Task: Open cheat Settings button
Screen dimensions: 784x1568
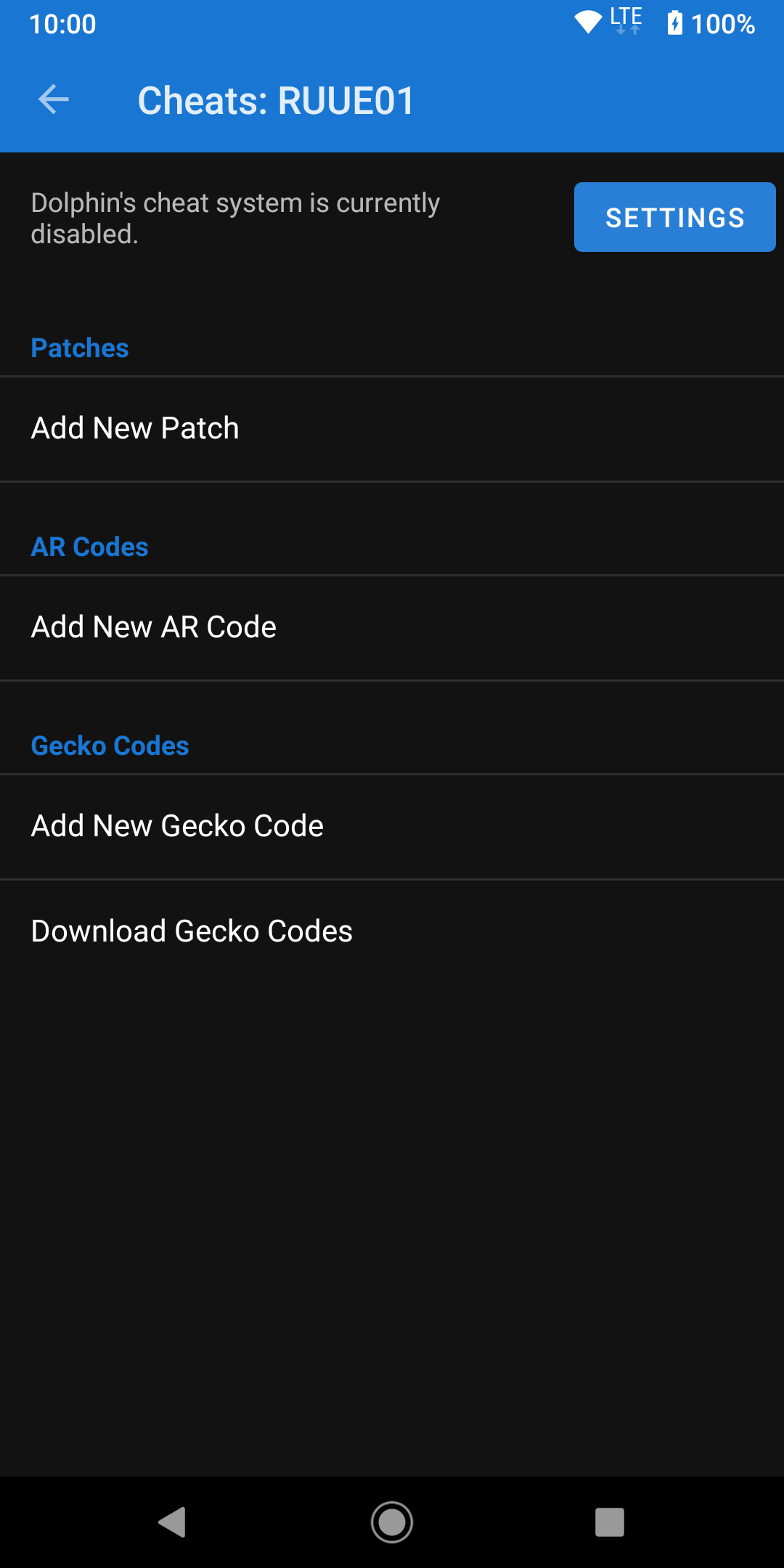Action: click(x=674, y=217)
